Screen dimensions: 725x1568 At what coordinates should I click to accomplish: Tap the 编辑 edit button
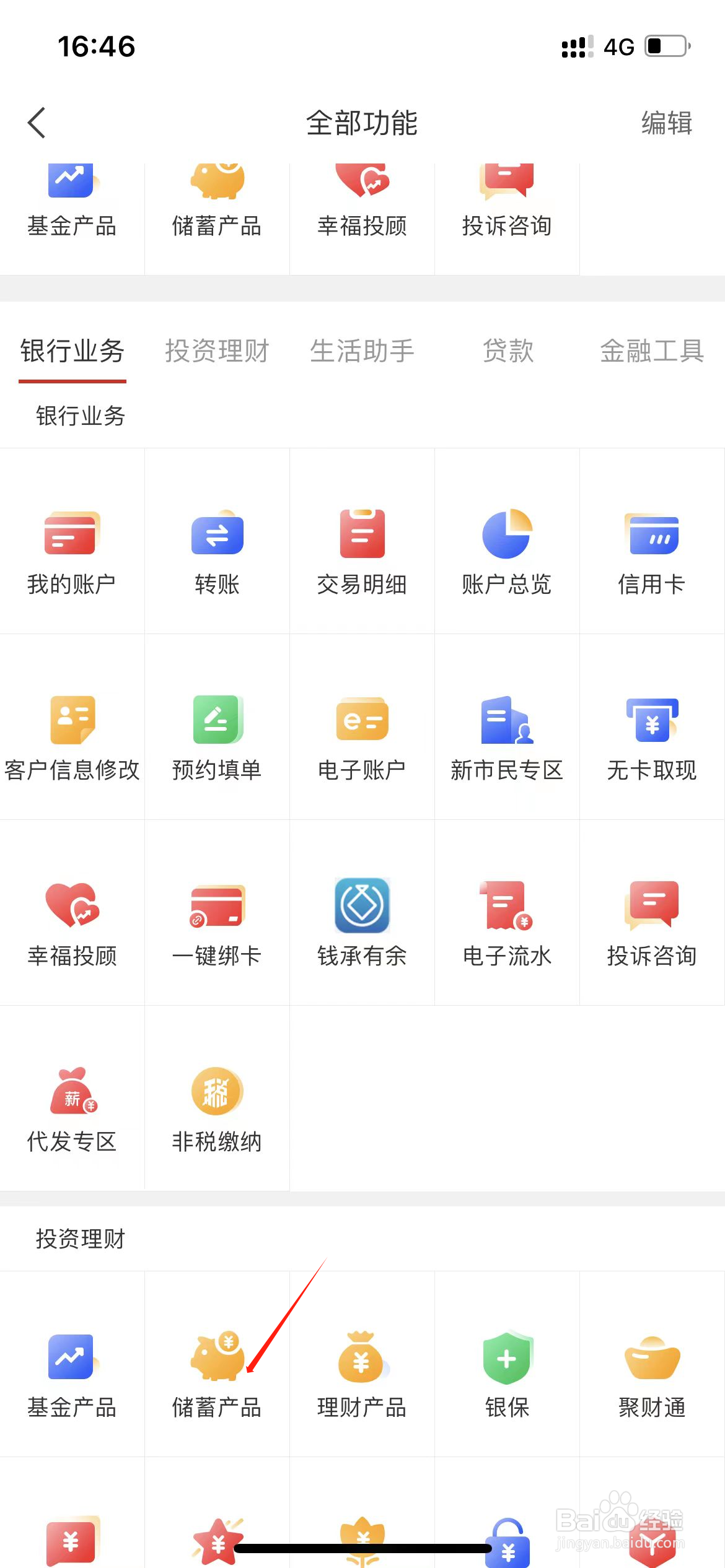point(667,123)
